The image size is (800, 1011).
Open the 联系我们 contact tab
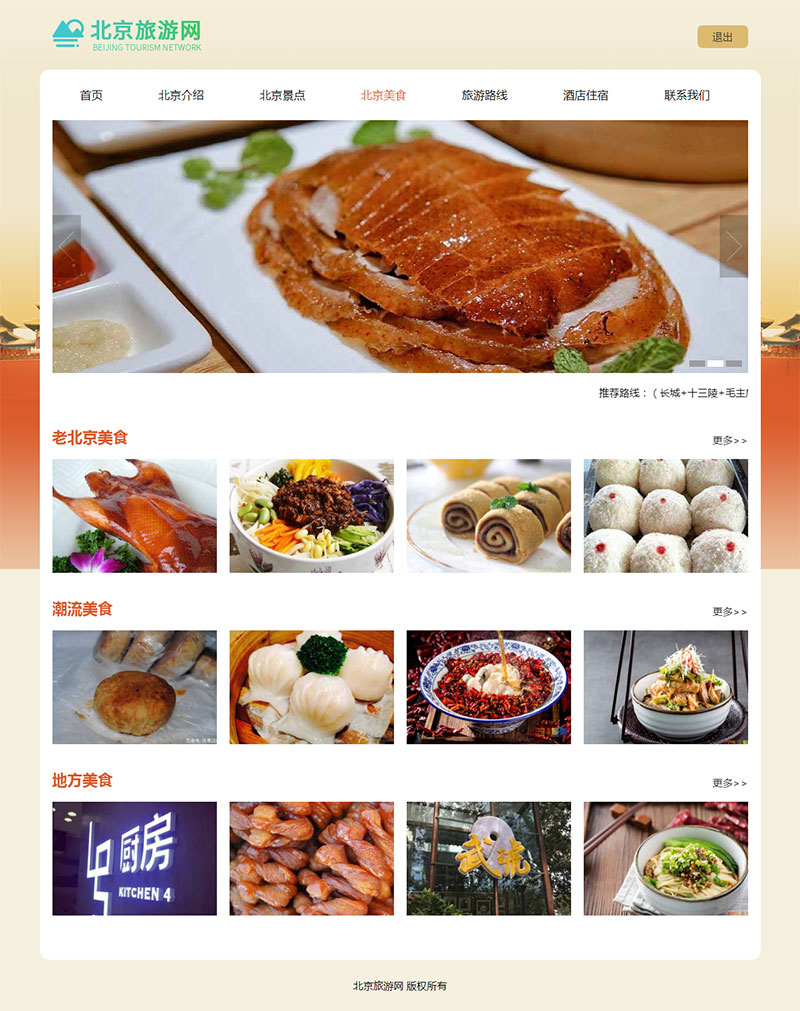(687, 96)
